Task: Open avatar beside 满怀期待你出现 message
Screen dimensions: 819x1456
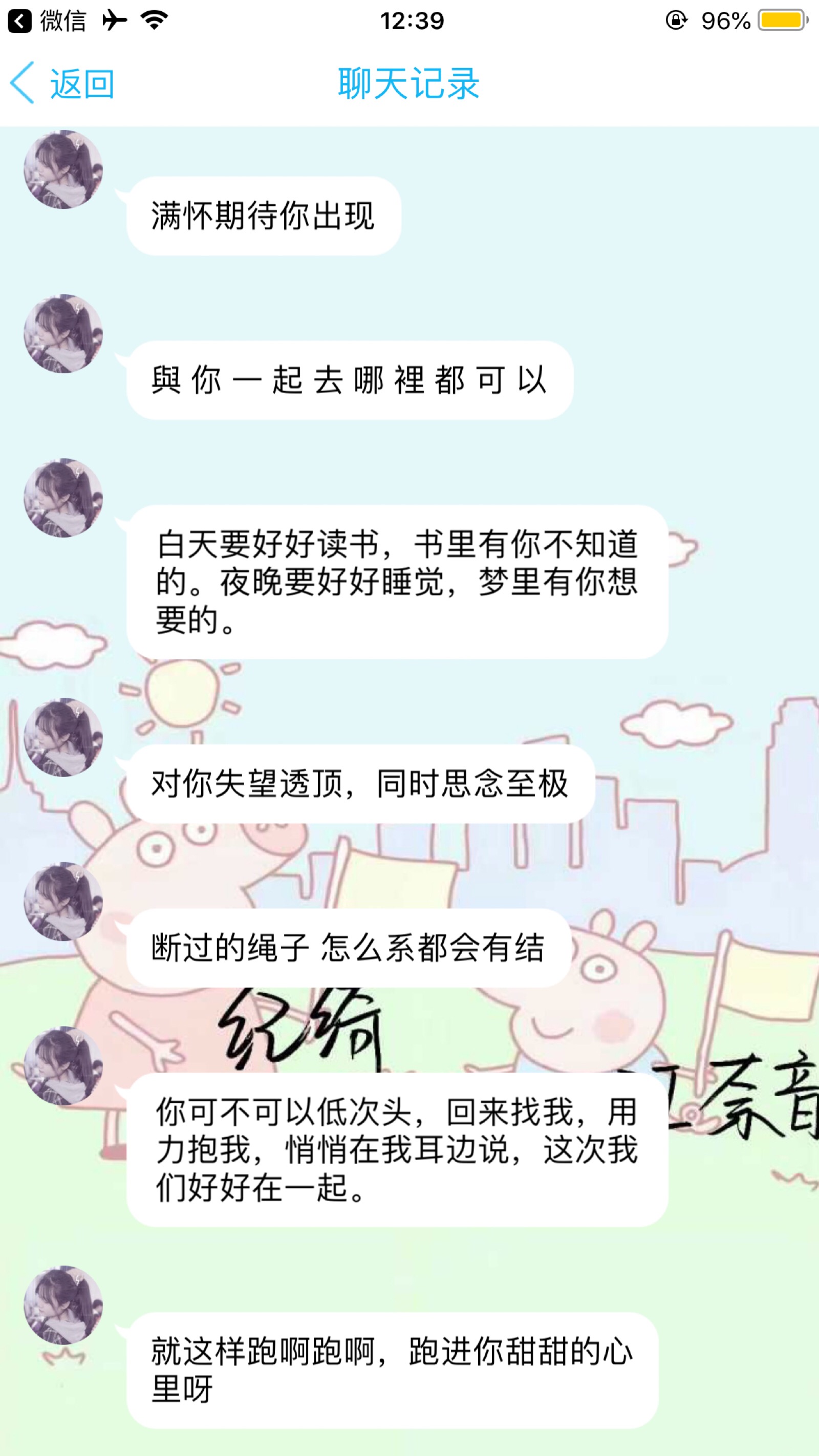Action: [x=63, y=169]
